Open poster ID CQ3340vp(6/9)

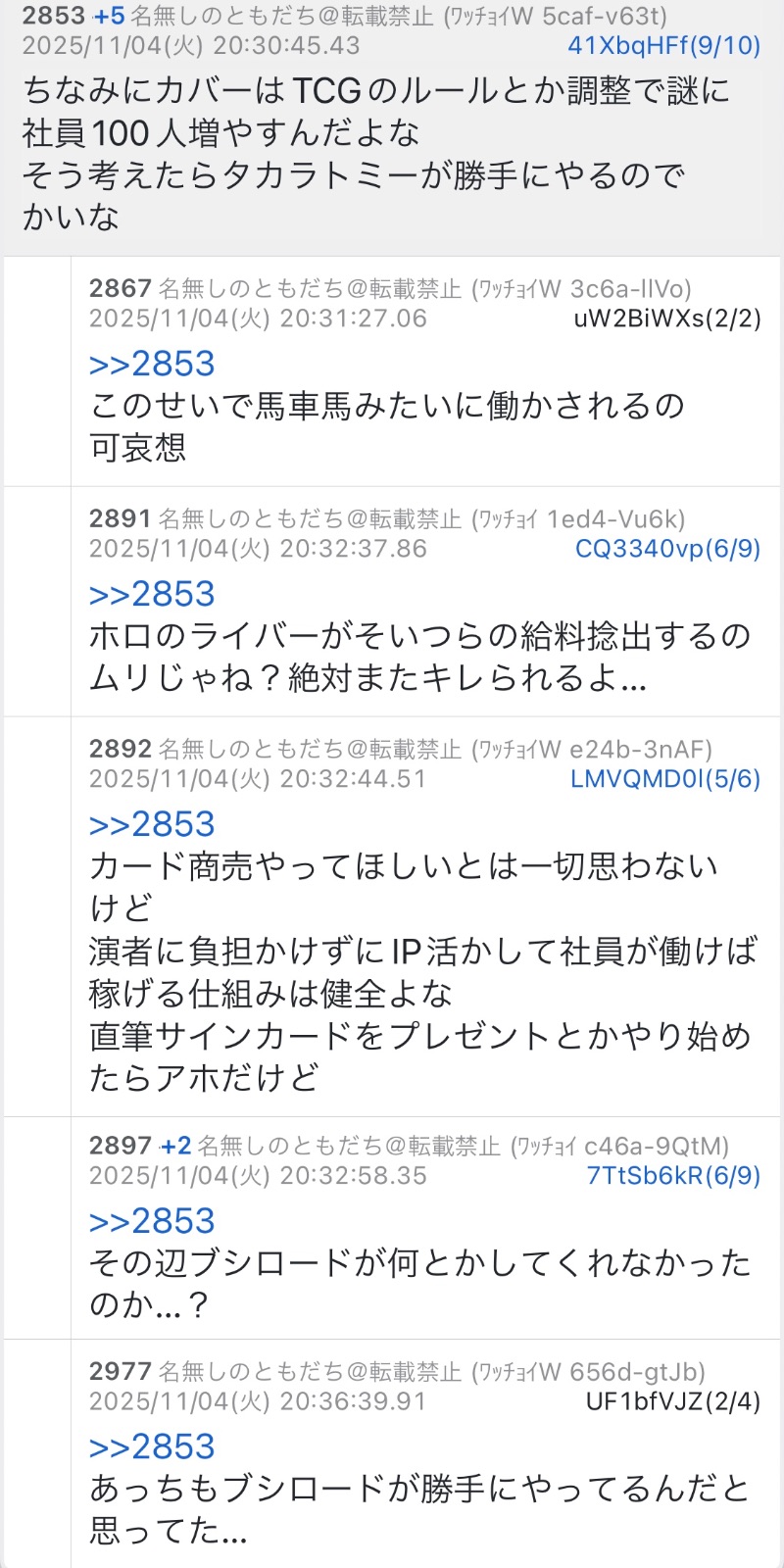pos(667,549)
